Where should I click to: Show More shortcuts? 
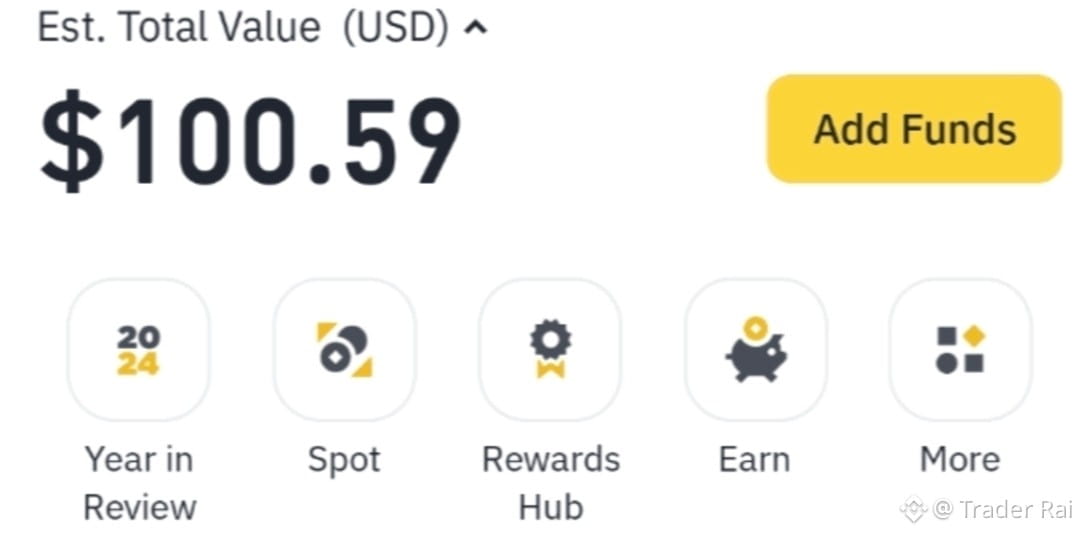[960, 350]
